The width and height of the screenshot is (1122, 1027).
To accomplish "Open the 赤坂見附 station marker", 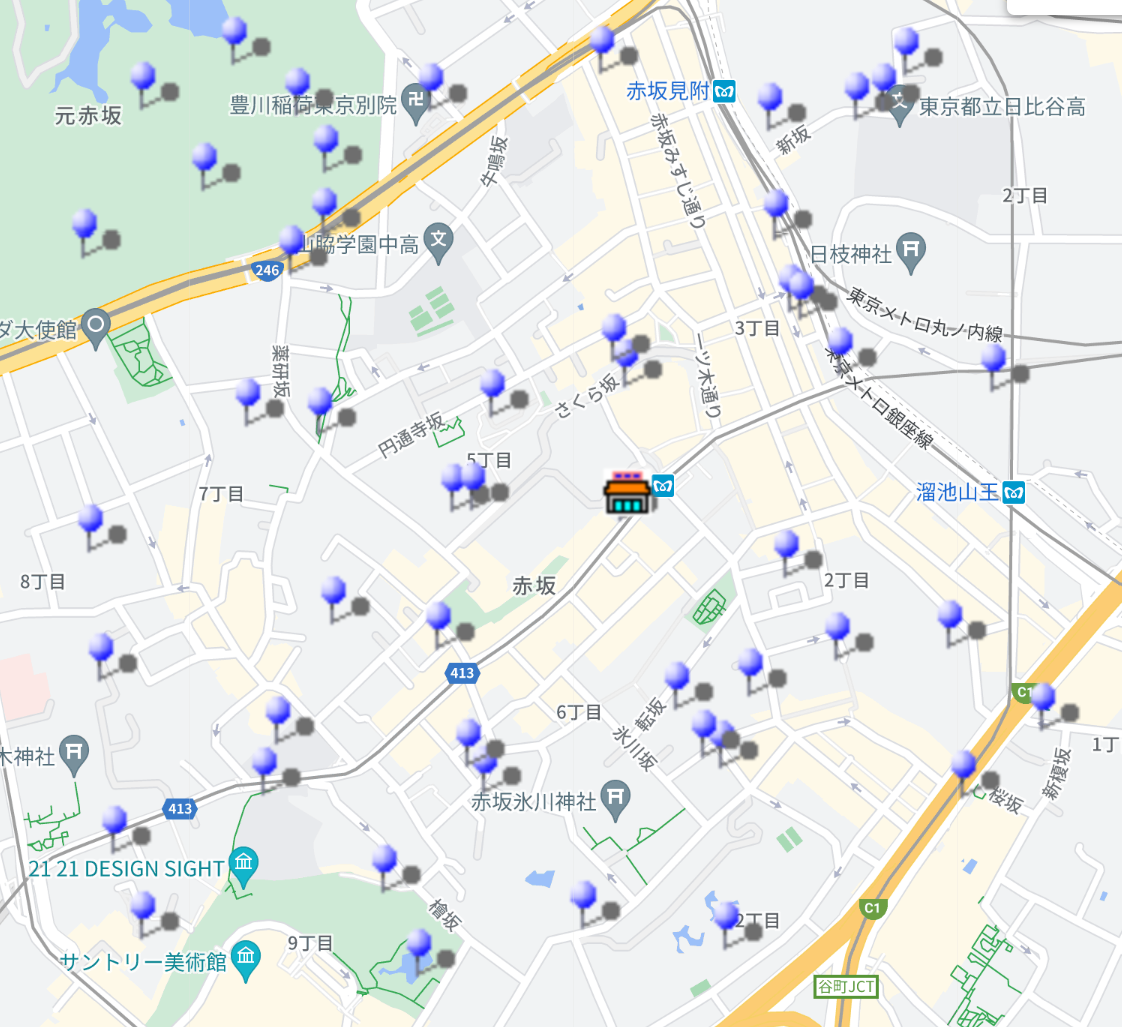I will pyautogui.click(x=725, y=92).
